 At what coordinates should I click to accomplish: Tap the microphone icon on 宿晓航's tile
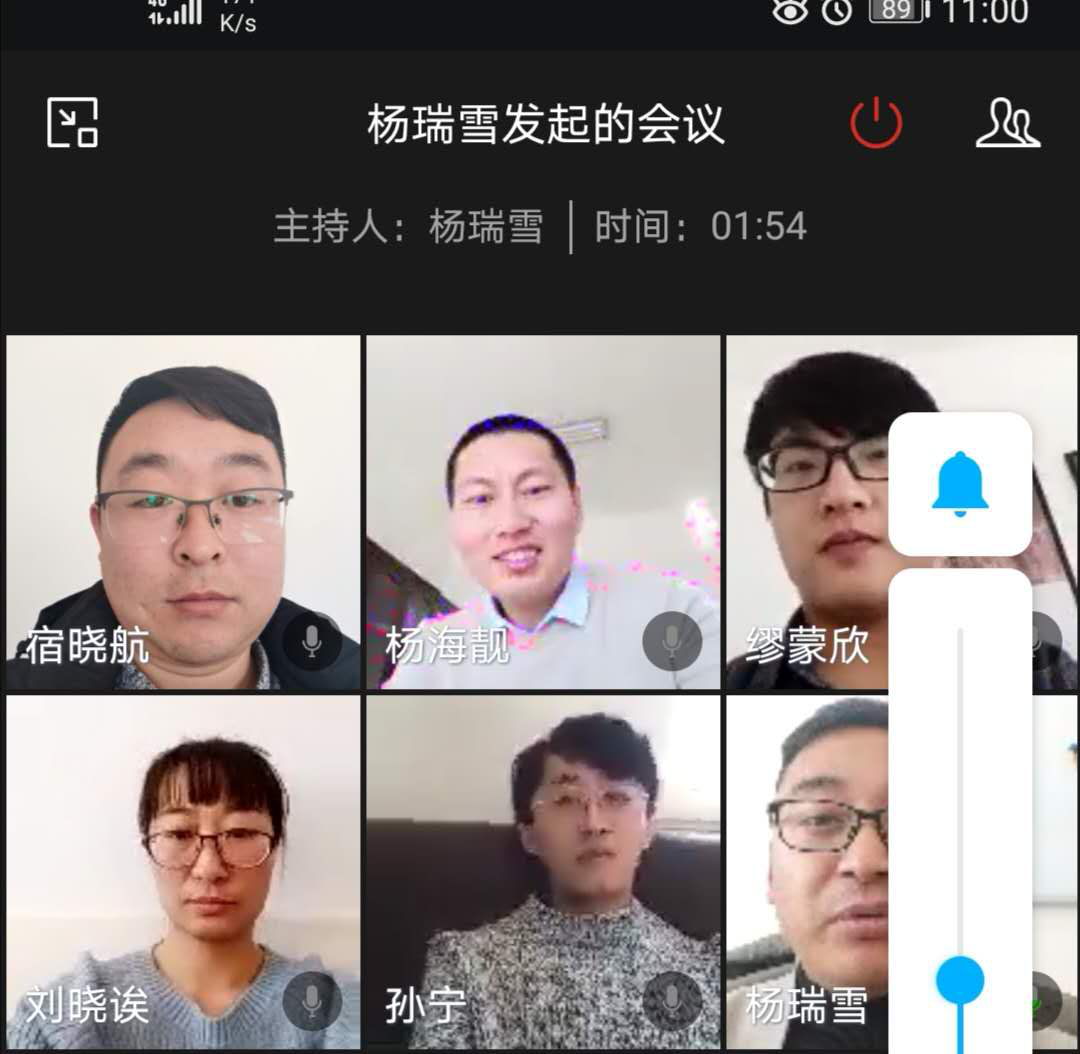(x=312, y=641)
